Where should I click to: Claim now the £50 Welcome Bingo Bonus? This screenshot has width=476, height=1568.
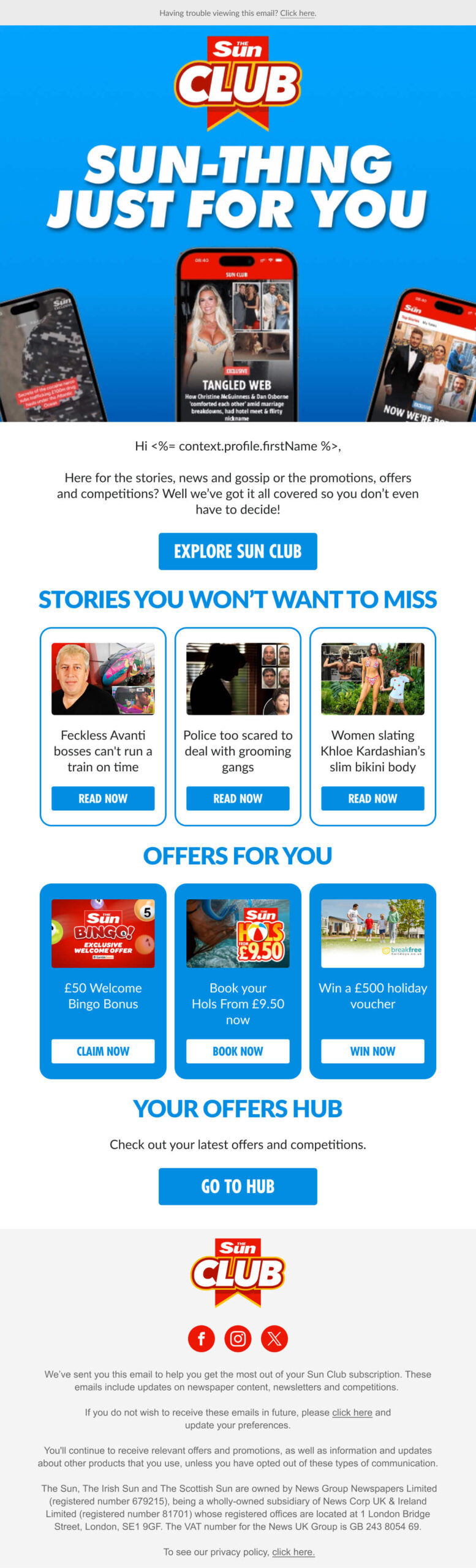103,1051
